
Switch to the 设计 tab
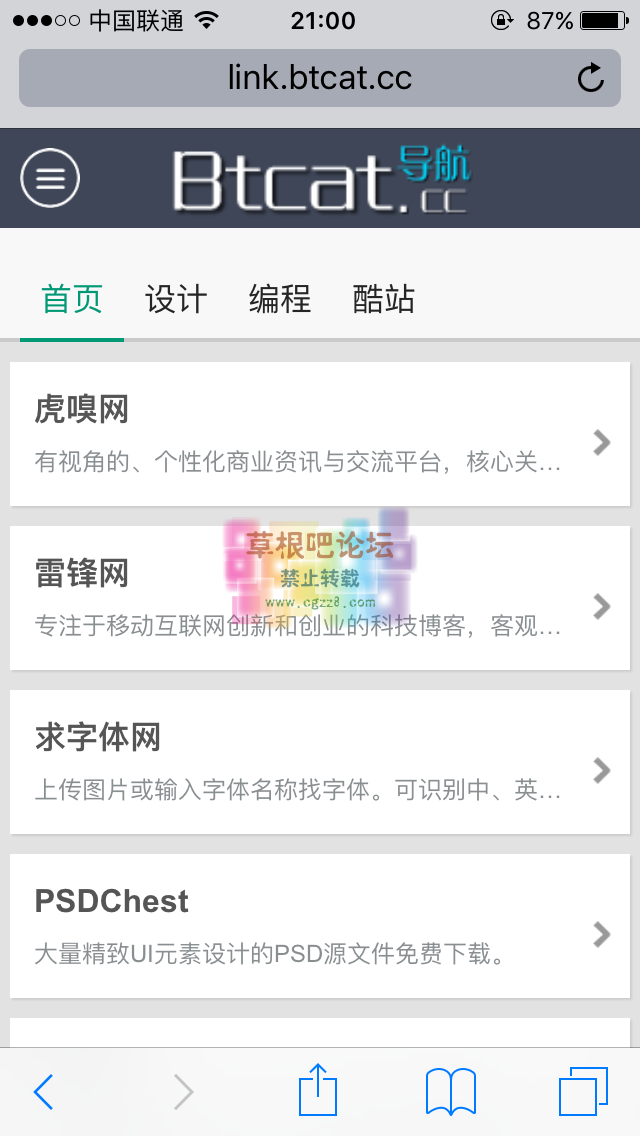pyautogui.click(x=176, y=299)
